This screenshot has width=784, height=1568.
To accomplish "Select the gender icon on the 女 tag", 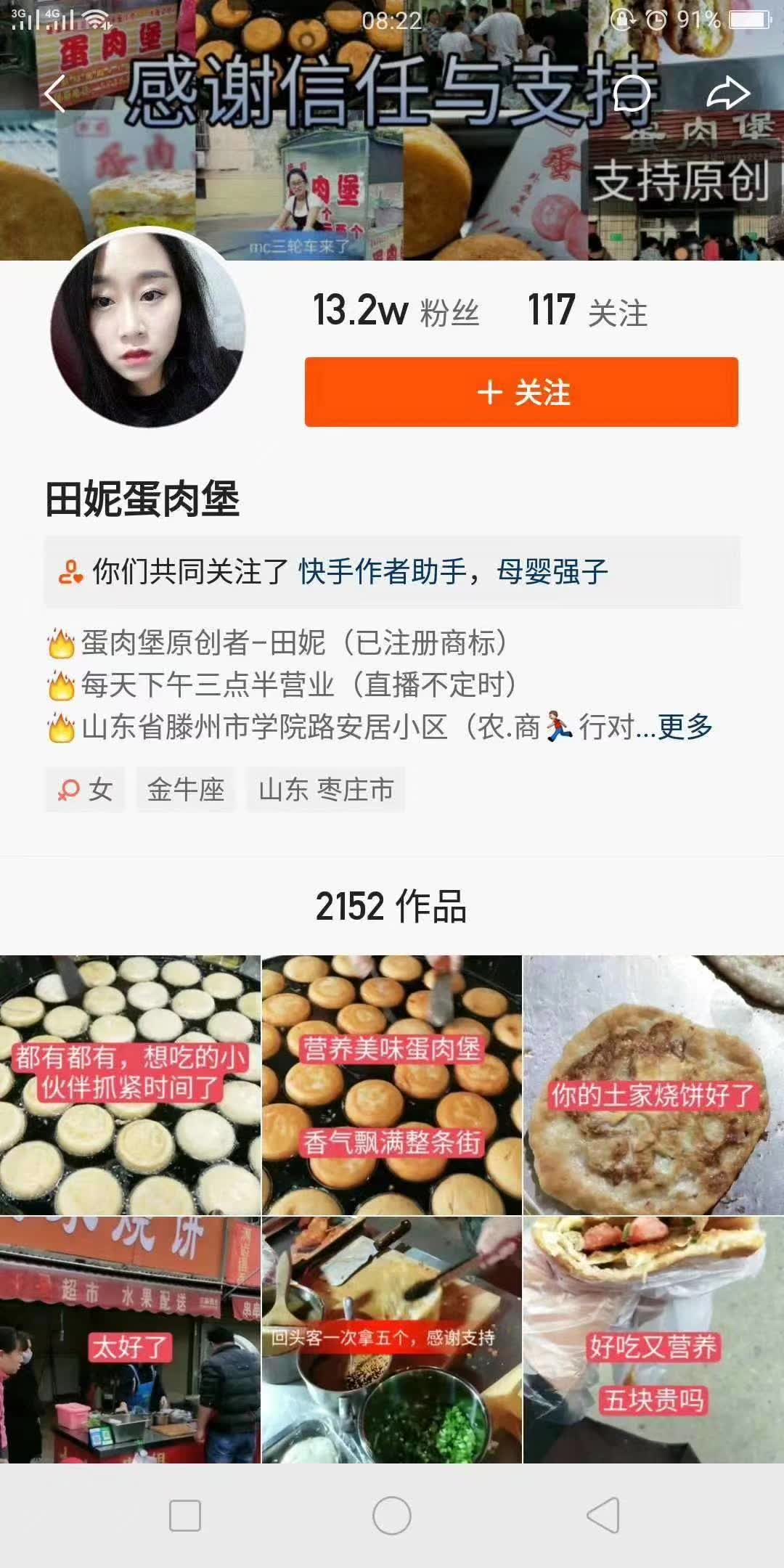I will (69, 790).
